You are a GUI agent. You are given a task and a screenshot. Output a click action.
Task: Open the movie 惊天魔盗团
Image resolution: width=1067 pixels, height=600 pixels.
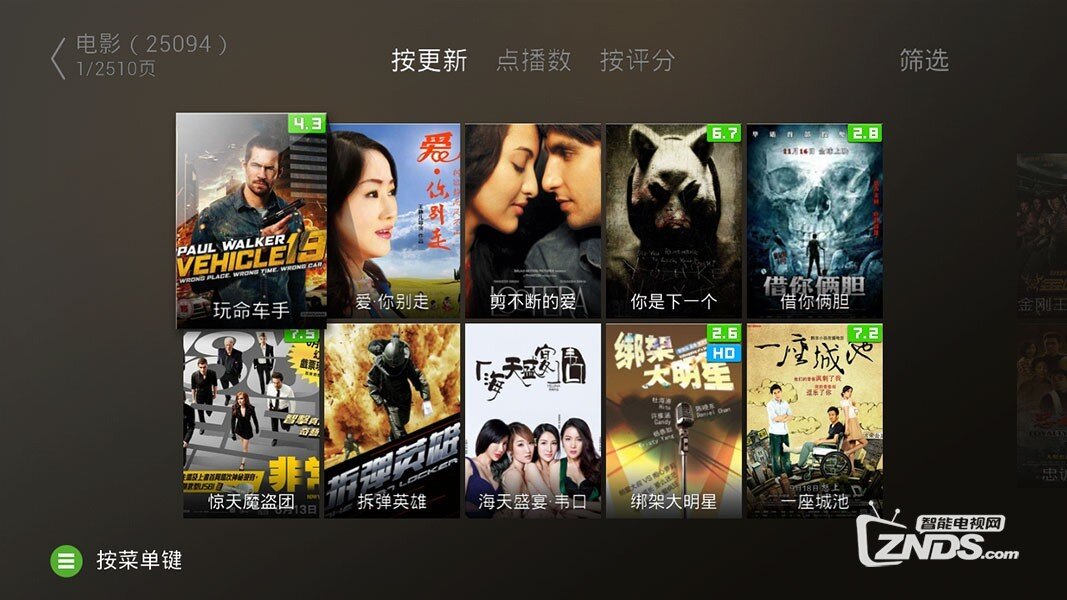click(x=251, y=421)
